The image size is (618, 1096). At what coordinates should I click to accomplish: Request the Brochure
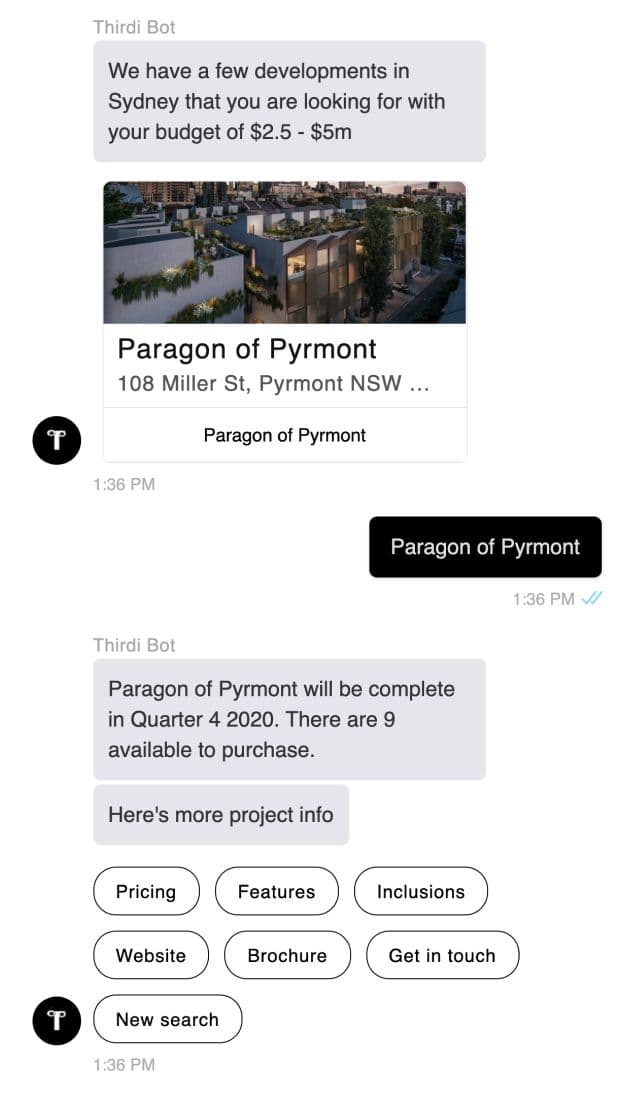[x=287, y=955]
